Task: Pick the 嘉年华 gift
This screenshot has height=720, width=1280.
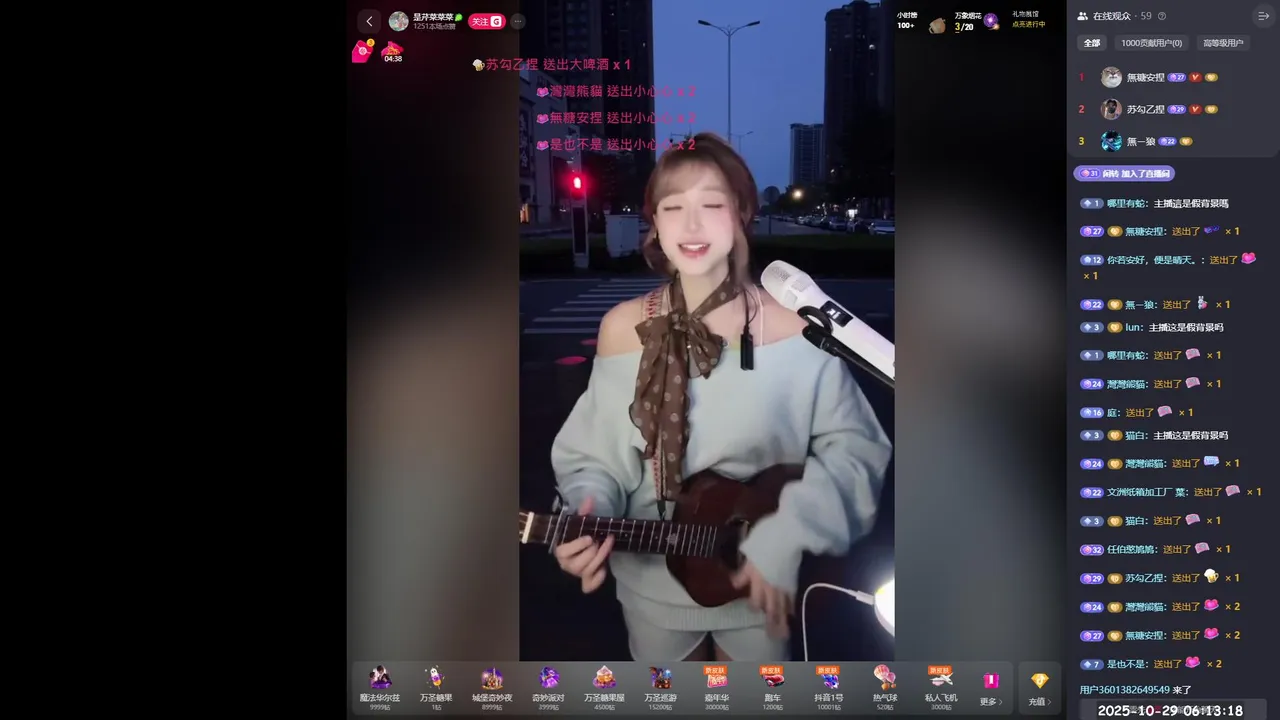Action: point(716,685)
